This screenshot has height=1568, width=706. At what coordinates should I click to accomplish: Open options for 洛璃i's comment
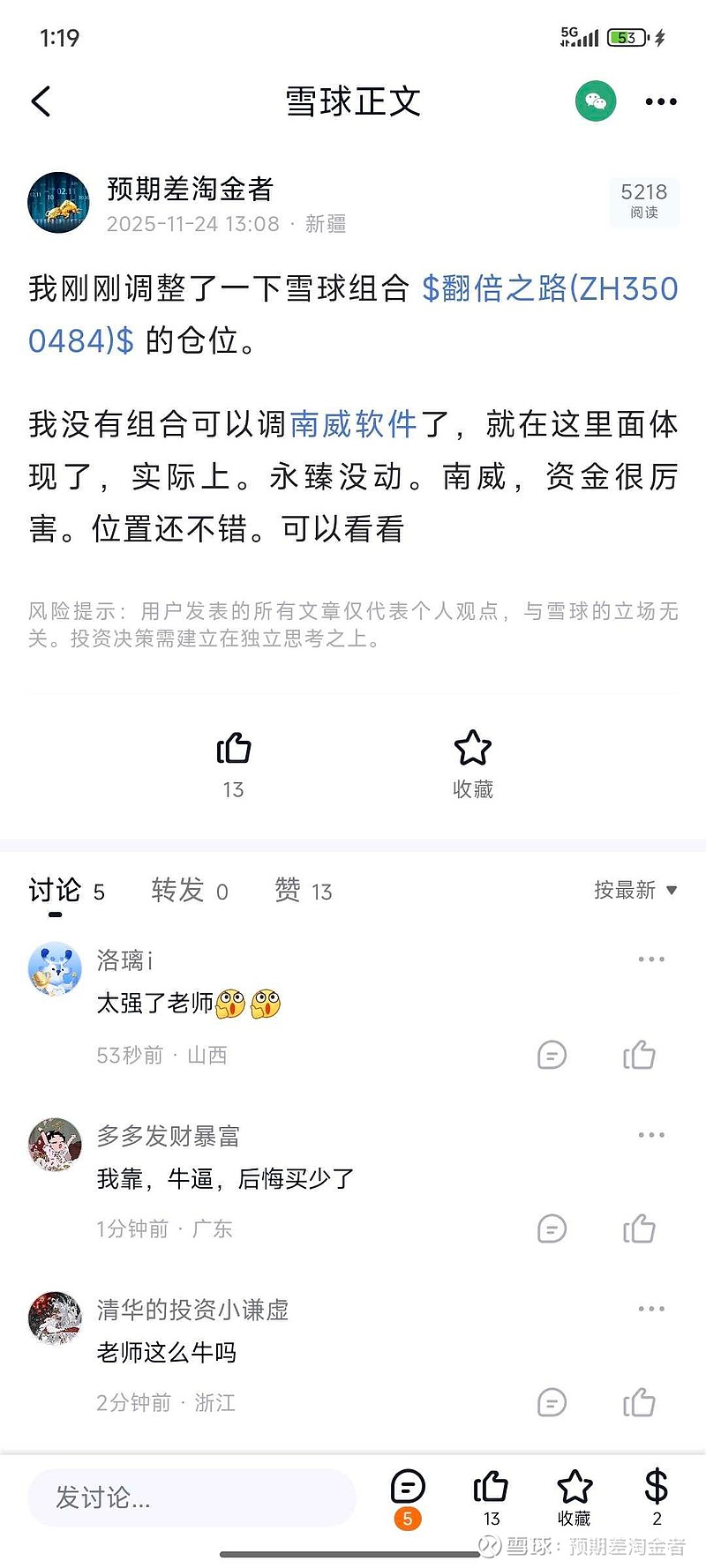[x=650, y=959]
